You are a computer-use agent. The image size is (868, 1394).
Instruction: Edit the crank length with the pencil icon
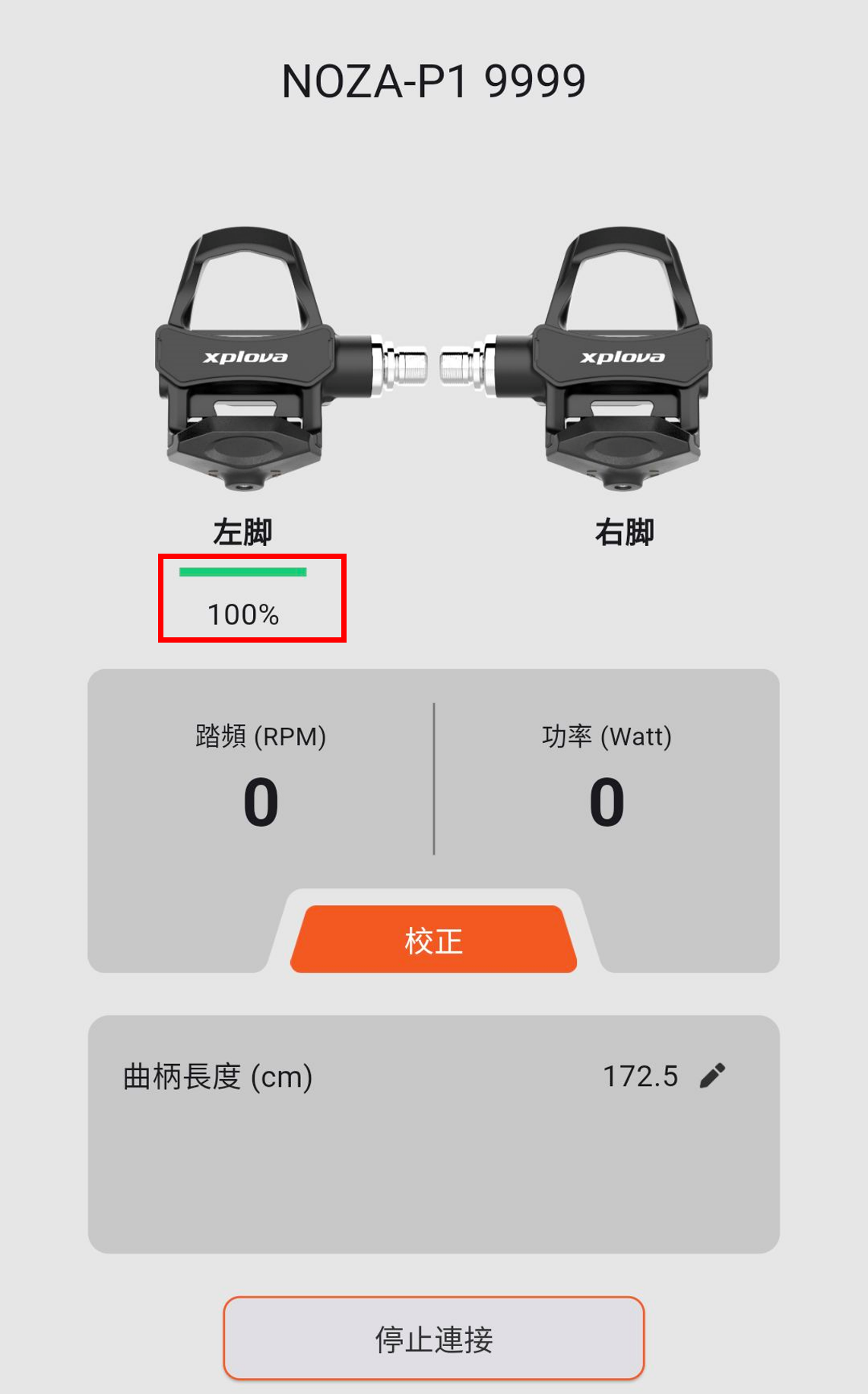point(712,1075)
